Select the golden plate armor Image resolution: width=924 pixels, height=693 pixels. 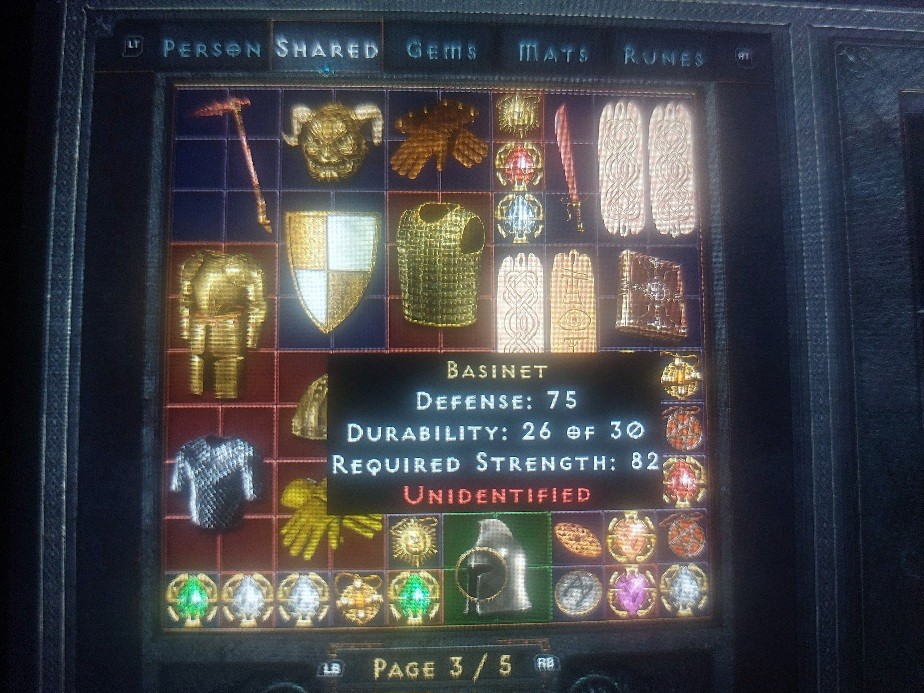click(221, 320)
